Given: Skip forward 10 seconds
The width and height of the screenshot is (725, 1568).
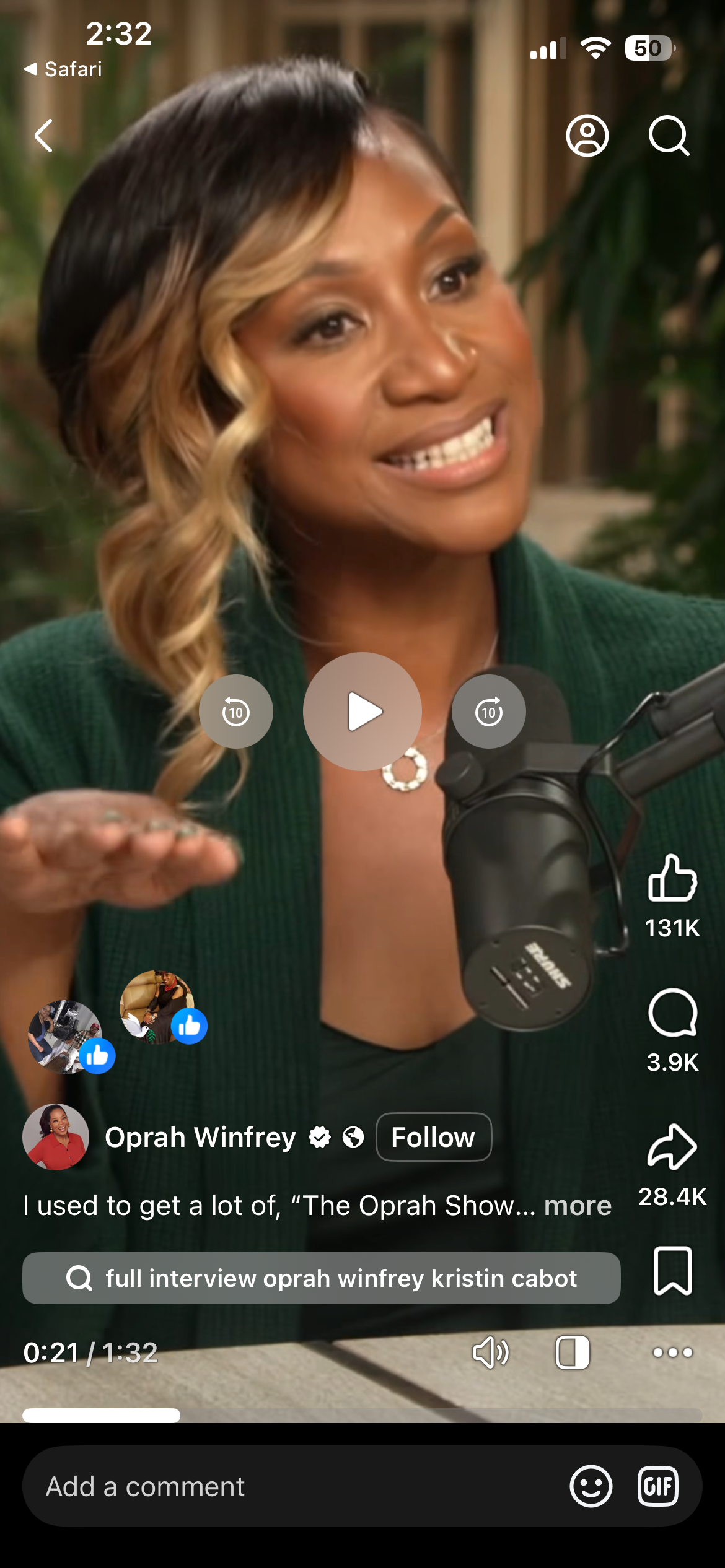Looking at the screenshot, I should 489,712.
